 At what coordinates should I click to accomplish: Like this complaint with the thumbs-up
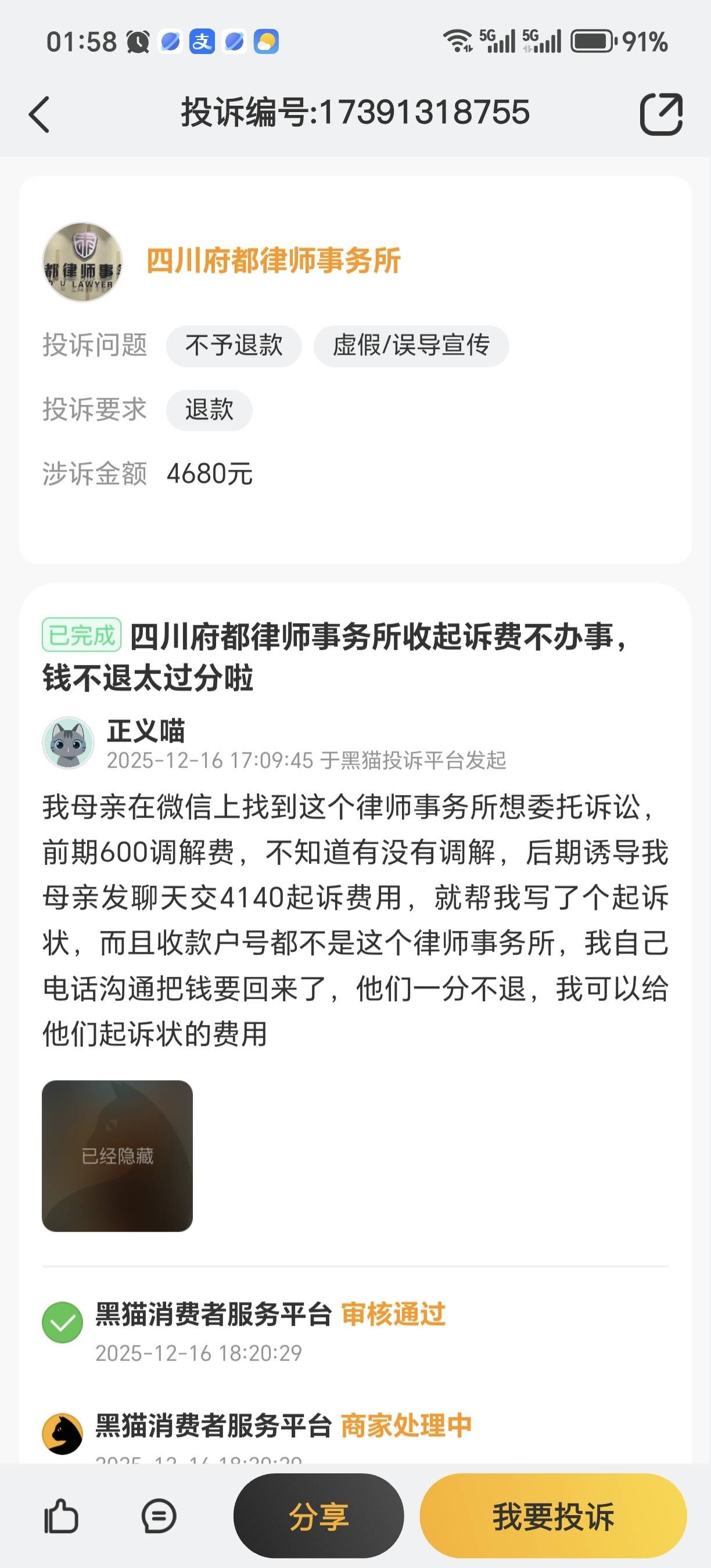61,1516
